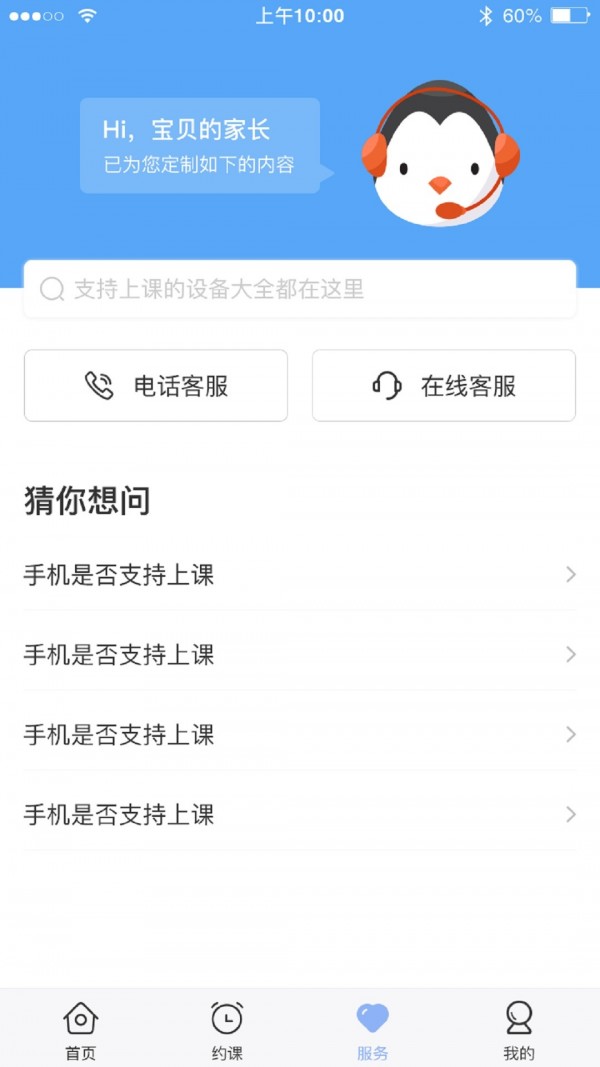
Task: Select the 服务 service tab
Action: (372, 1030)
